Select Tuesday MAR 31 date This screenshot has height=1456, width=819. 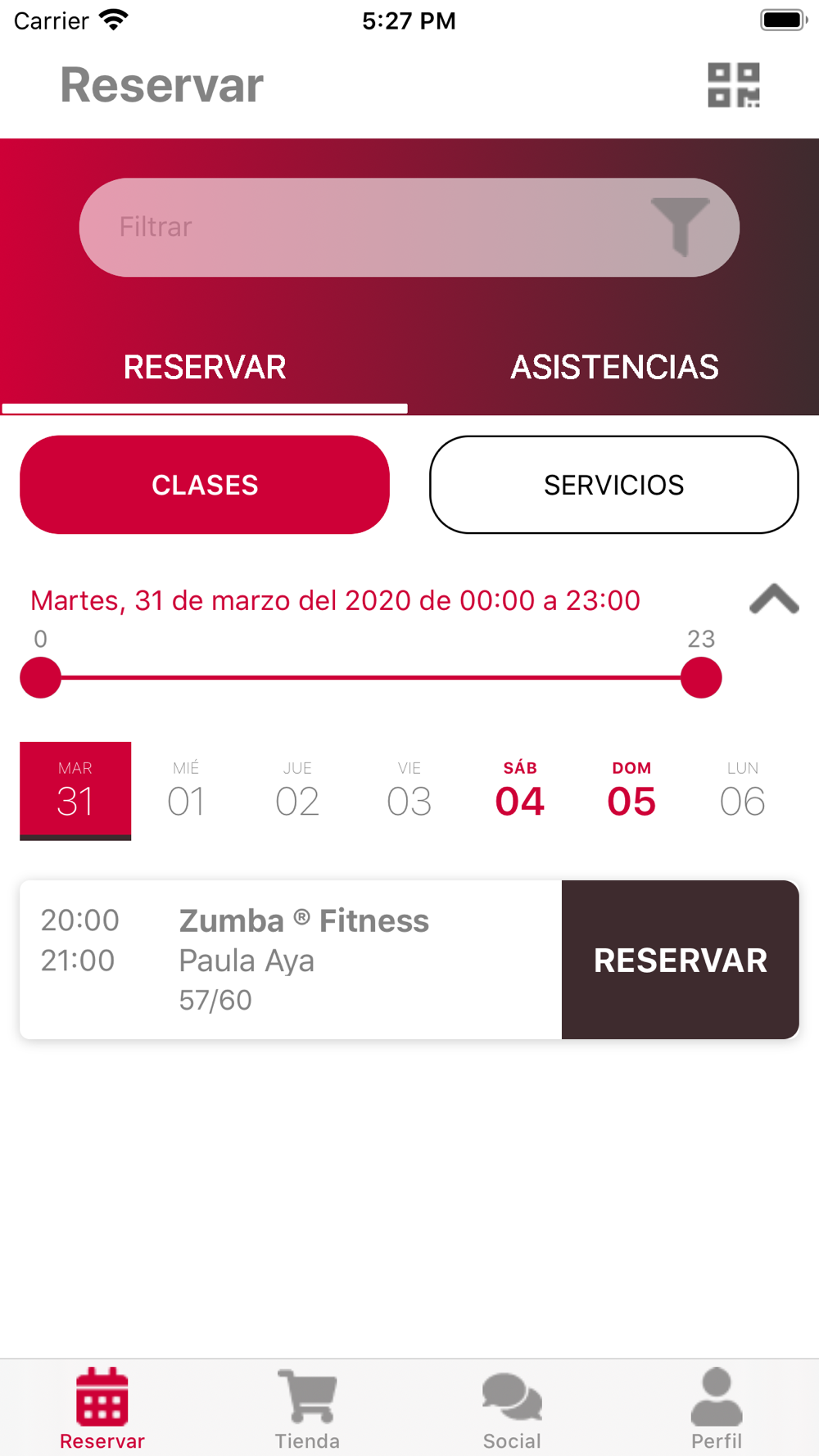coord(75,791)
